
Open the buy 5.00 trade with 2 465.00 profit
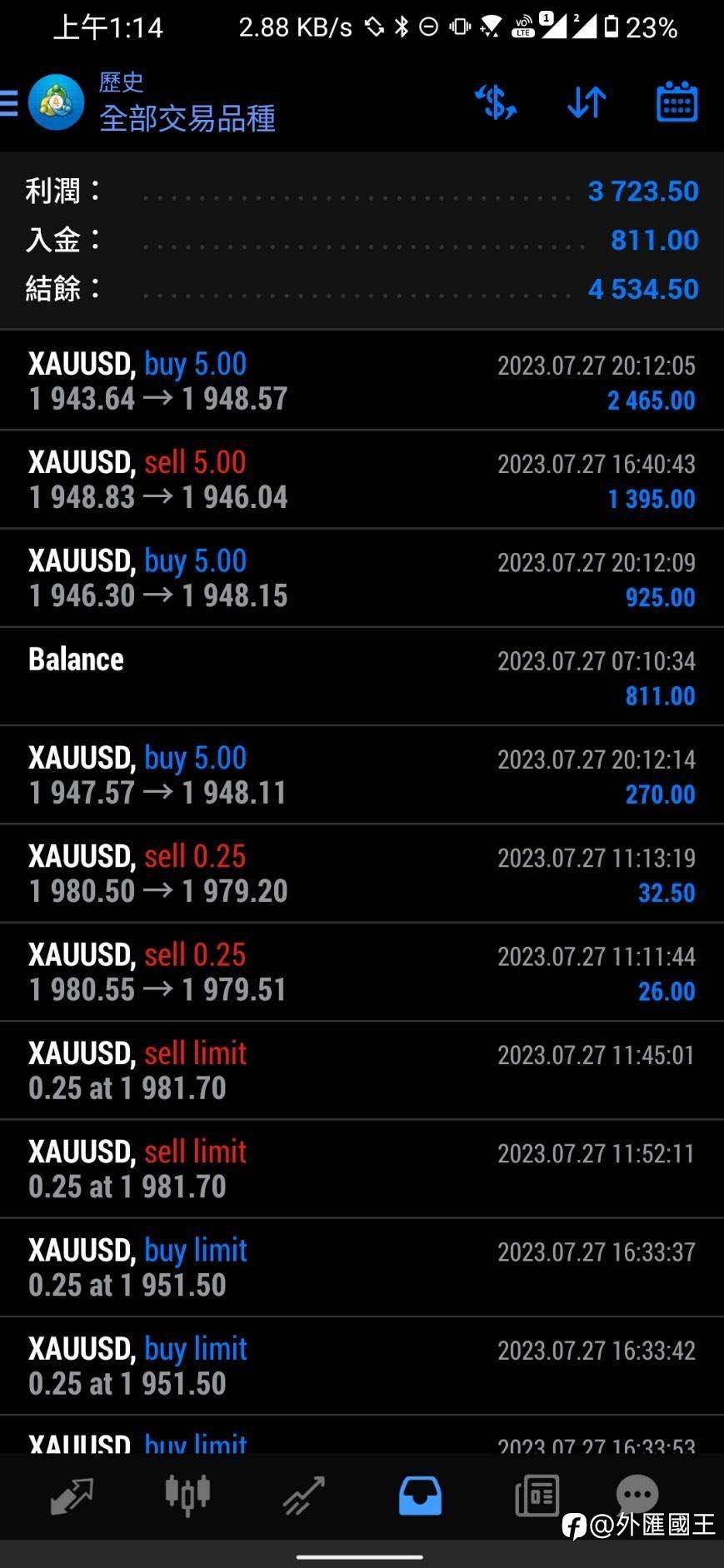[x=362, y=381]
